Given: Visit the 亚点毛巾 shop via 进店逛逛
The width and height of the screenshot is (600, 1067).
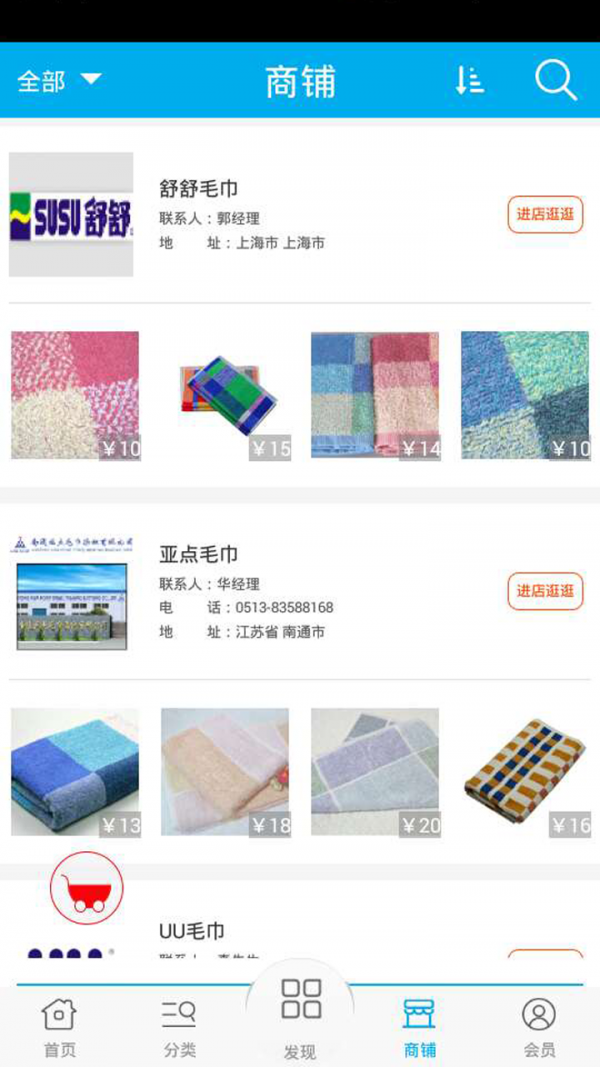Looking at the screenshot, I should 545,591.
